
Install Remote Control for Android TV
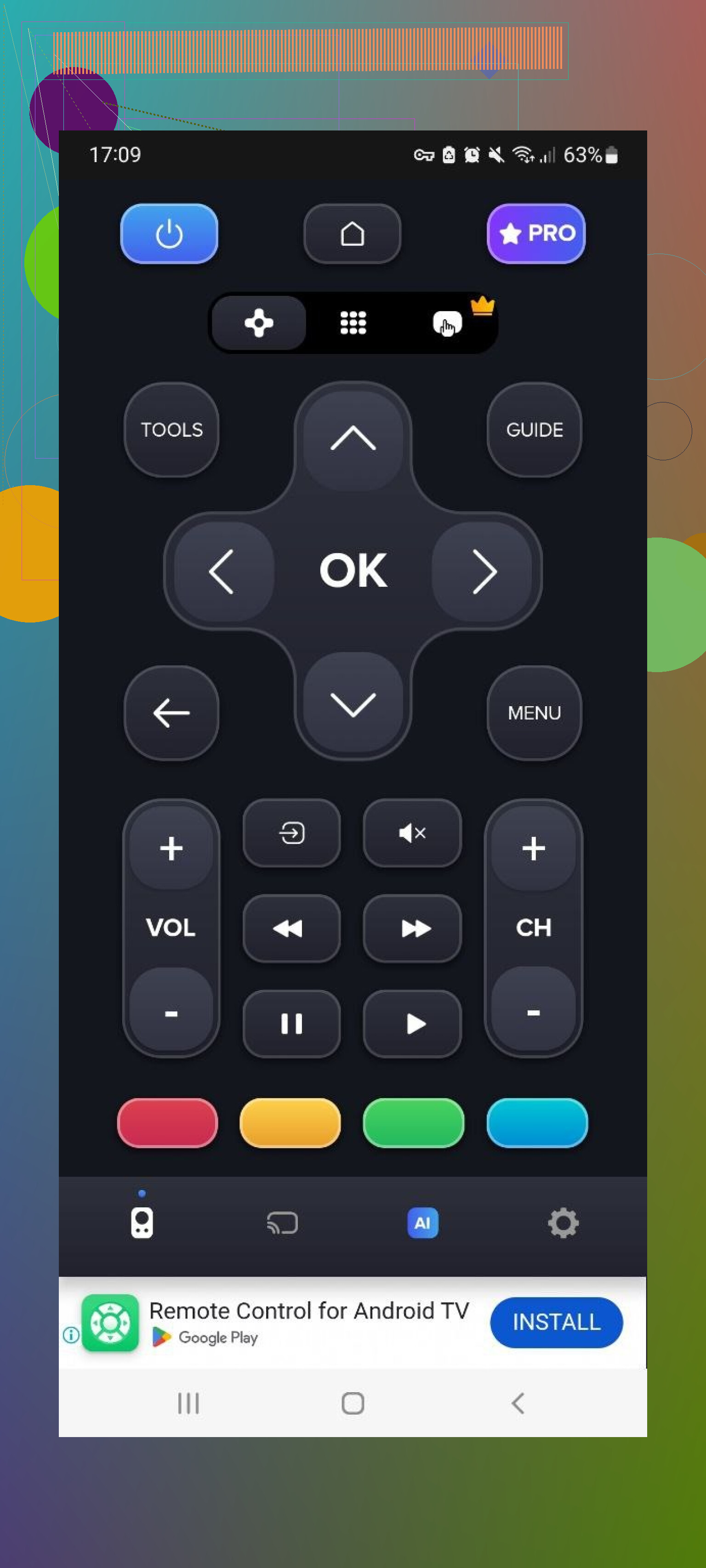pos(556,1322)
